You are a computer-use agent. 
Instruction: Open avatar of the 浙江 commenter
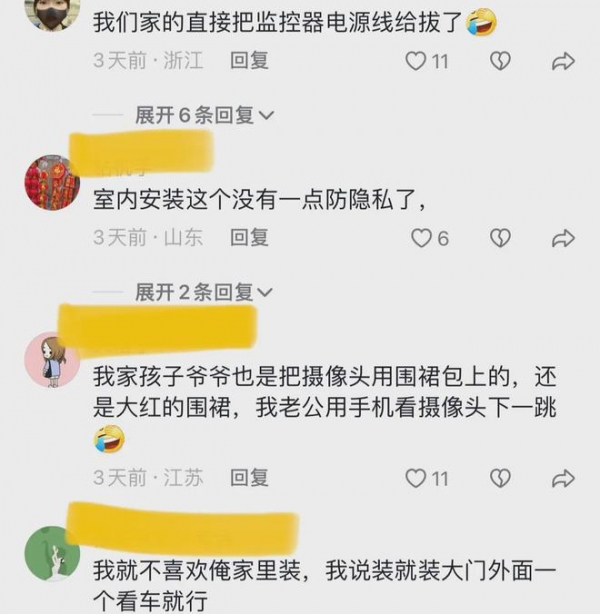(51, 12)
